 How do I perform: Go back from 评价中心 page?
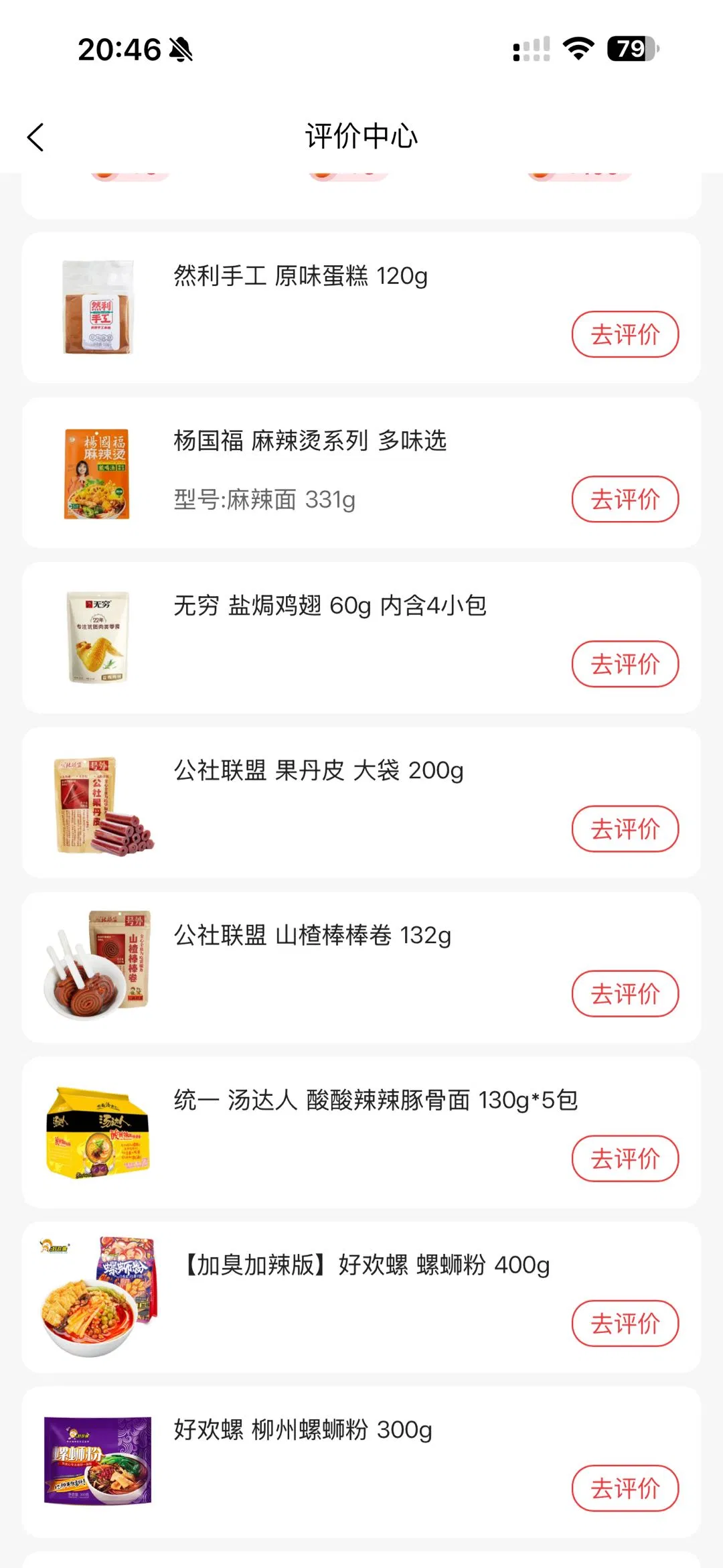click(36, 137)
